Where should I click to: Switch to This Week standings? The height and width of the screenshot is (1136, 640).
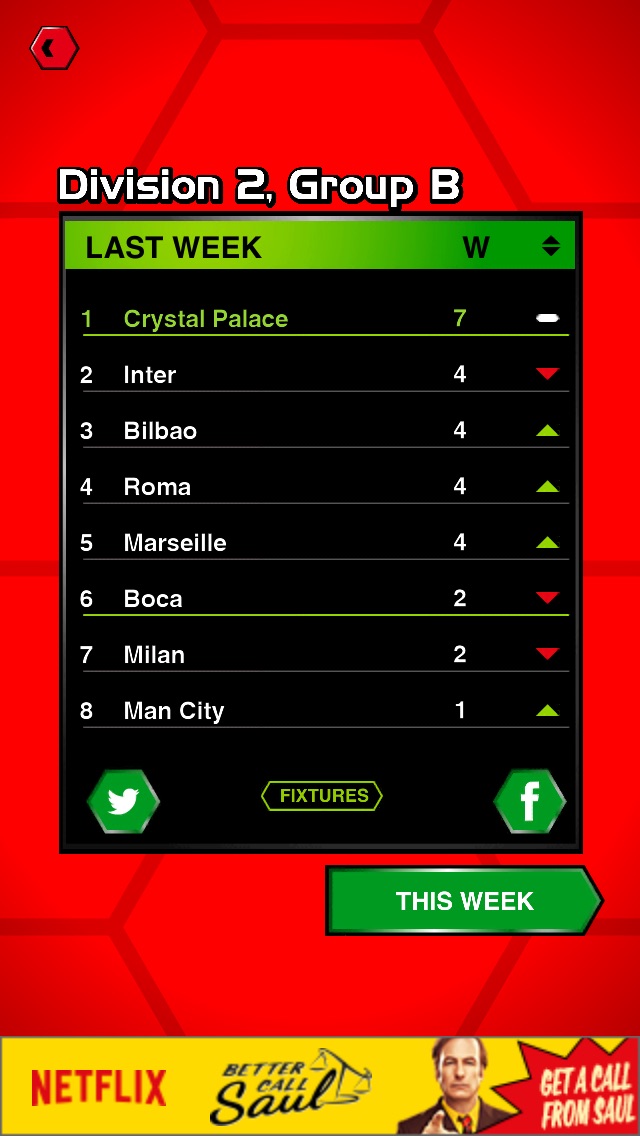(x=464, y=901)
